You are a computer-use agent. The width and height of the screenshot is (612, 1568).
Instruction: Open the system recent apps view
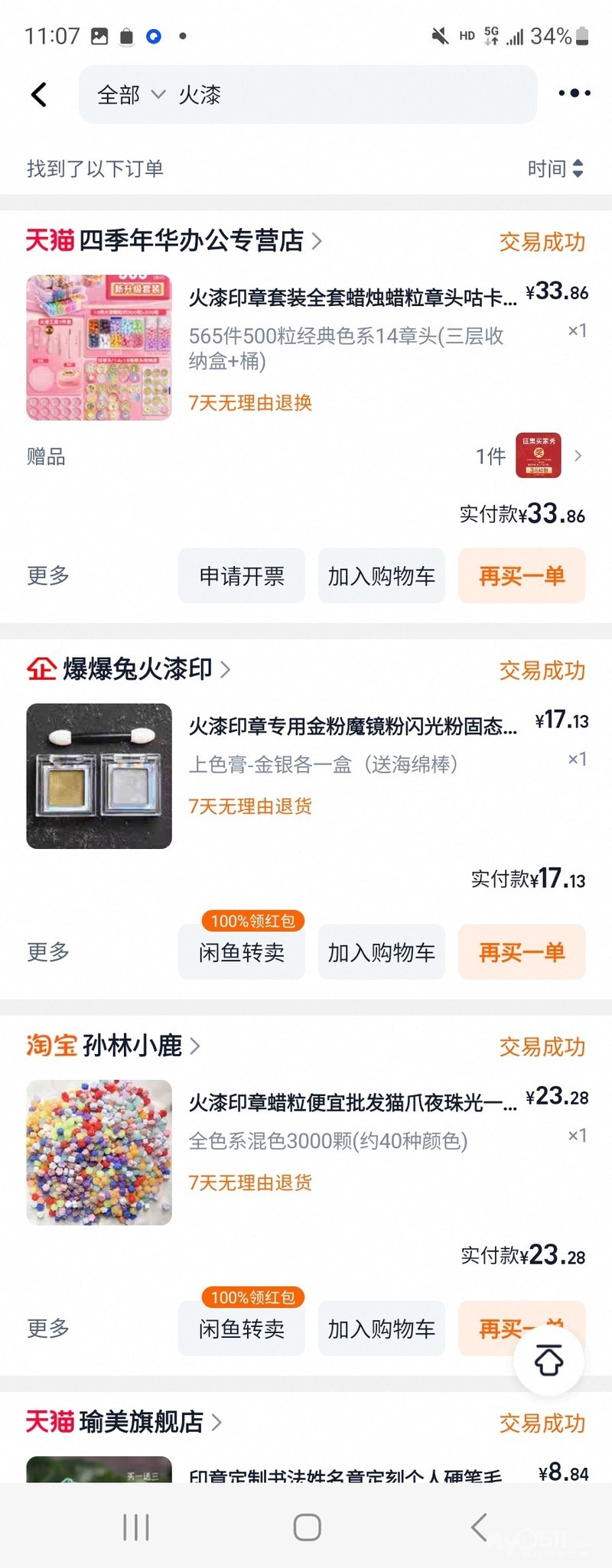tap(136, 1527)
